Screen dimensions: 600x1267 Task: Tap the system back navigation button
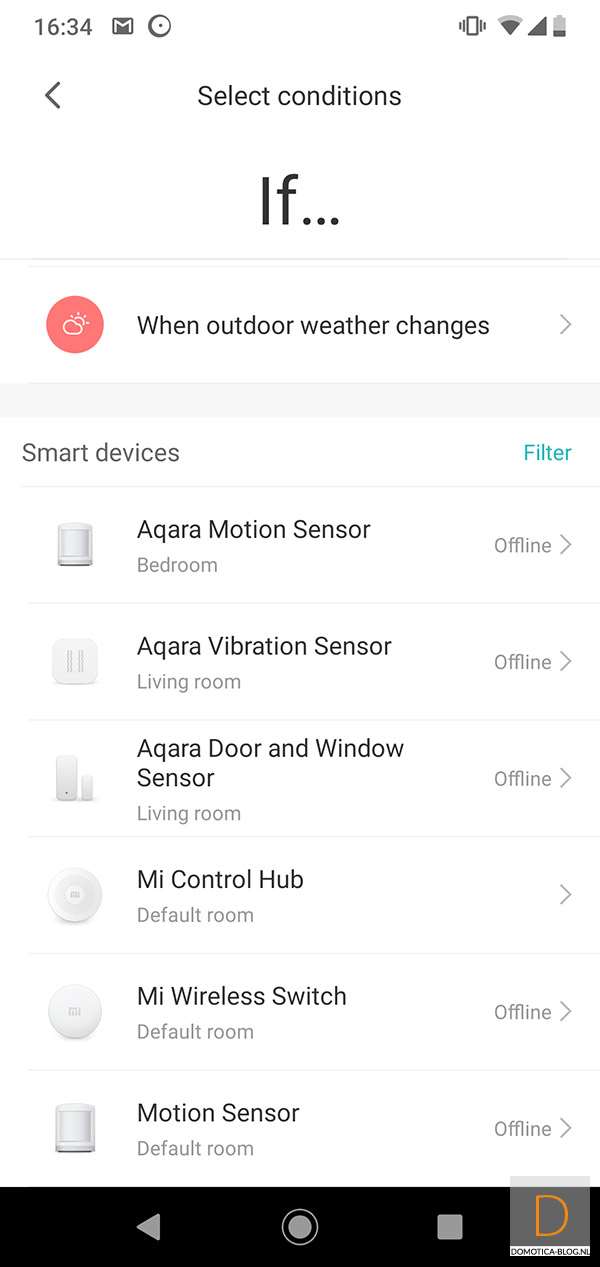point(149,1226)
